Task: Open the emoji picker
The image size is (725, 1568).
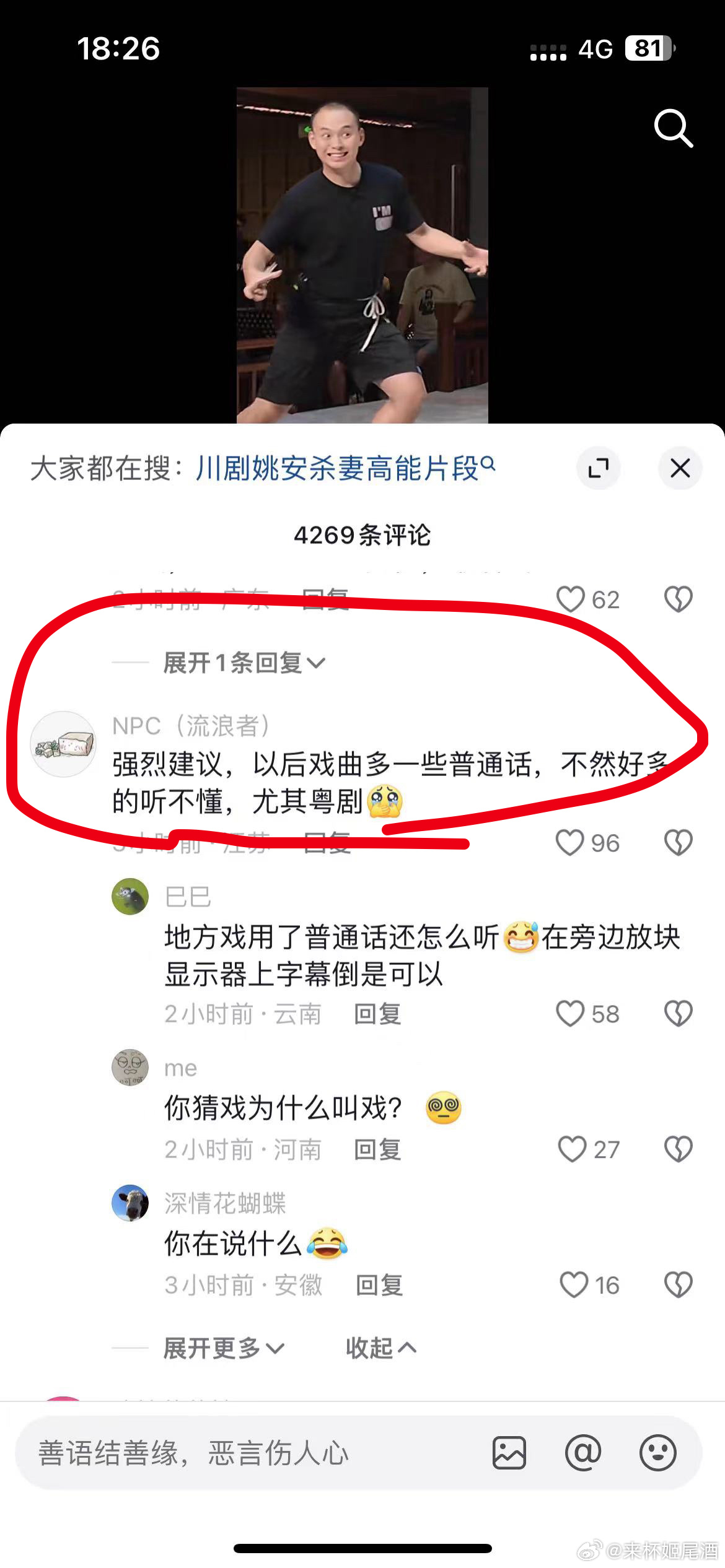Action: 657,1453
